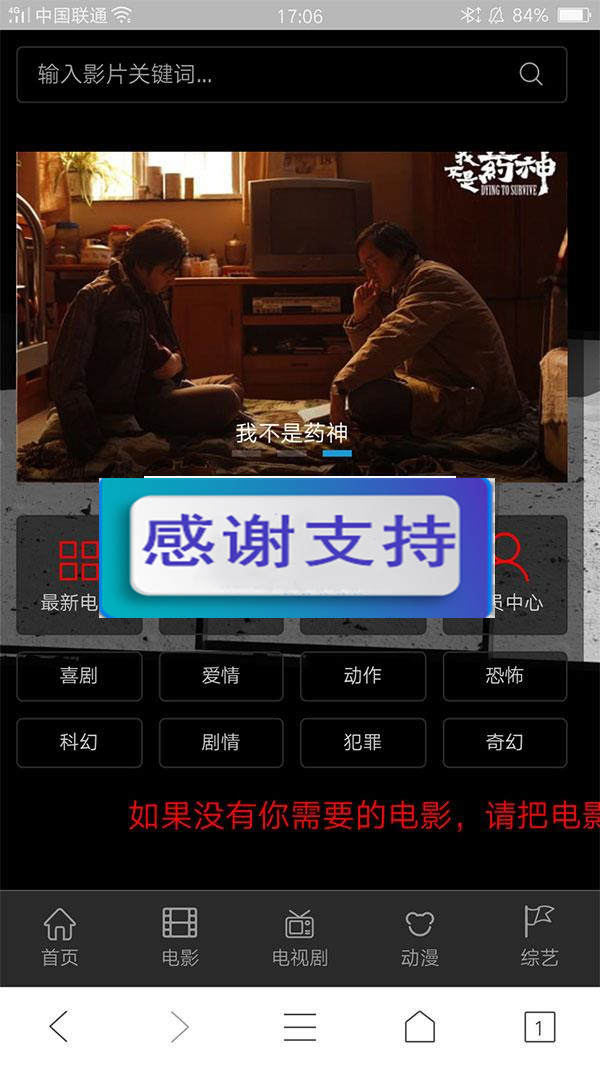The height and width of the screenshot is (1067, 600).
Task: Select the 科幻 genre
Action: point(79,743)
